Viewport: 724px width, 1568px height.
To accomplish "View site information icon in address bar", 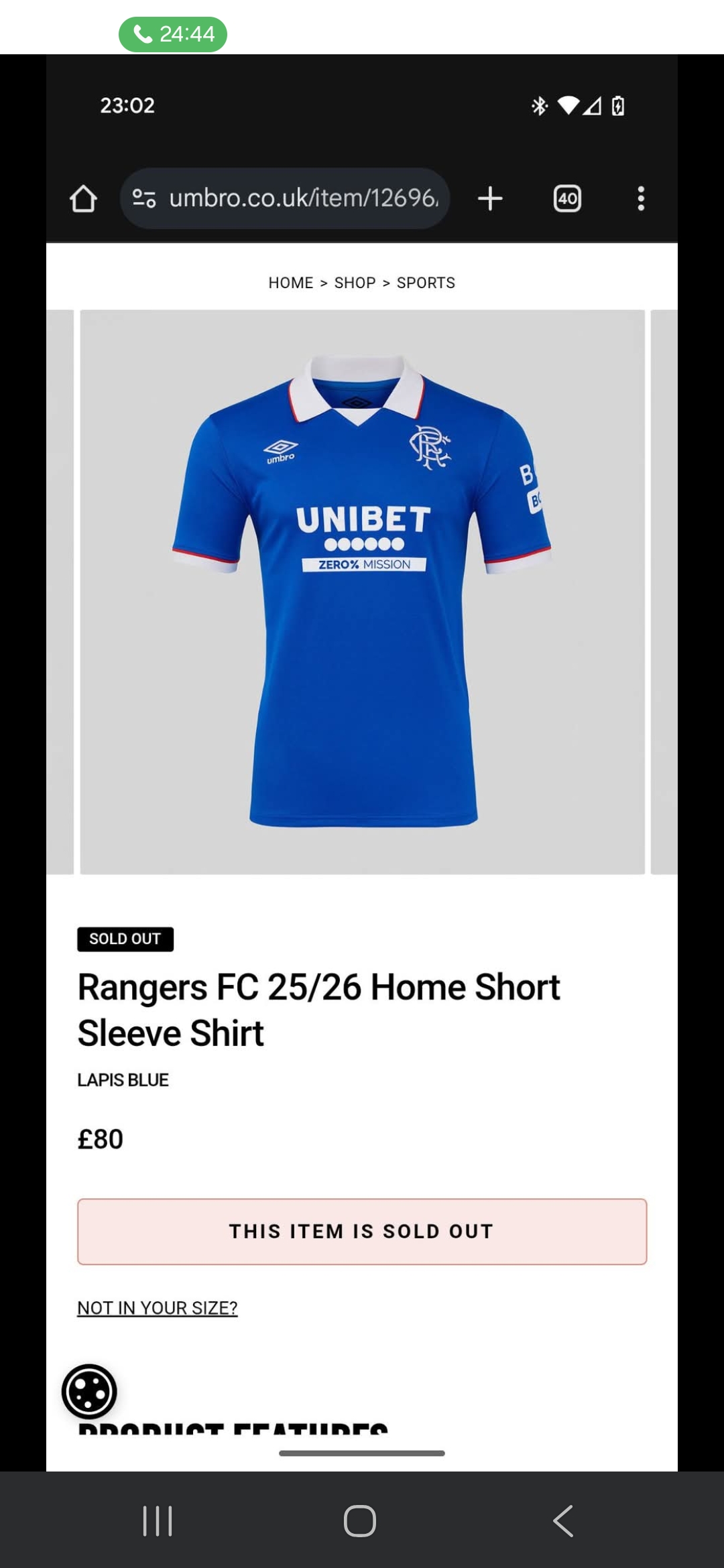I will click(144, 198).
